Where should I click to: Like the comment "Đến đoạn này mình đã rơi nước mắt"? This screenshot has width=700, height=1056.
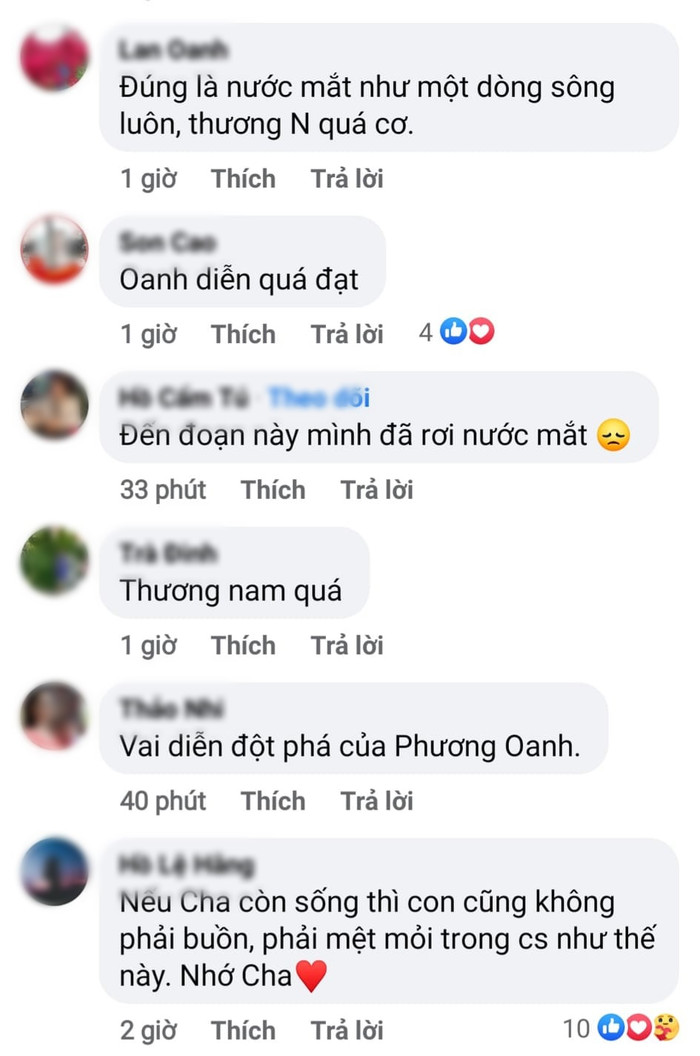pos(273,490)
